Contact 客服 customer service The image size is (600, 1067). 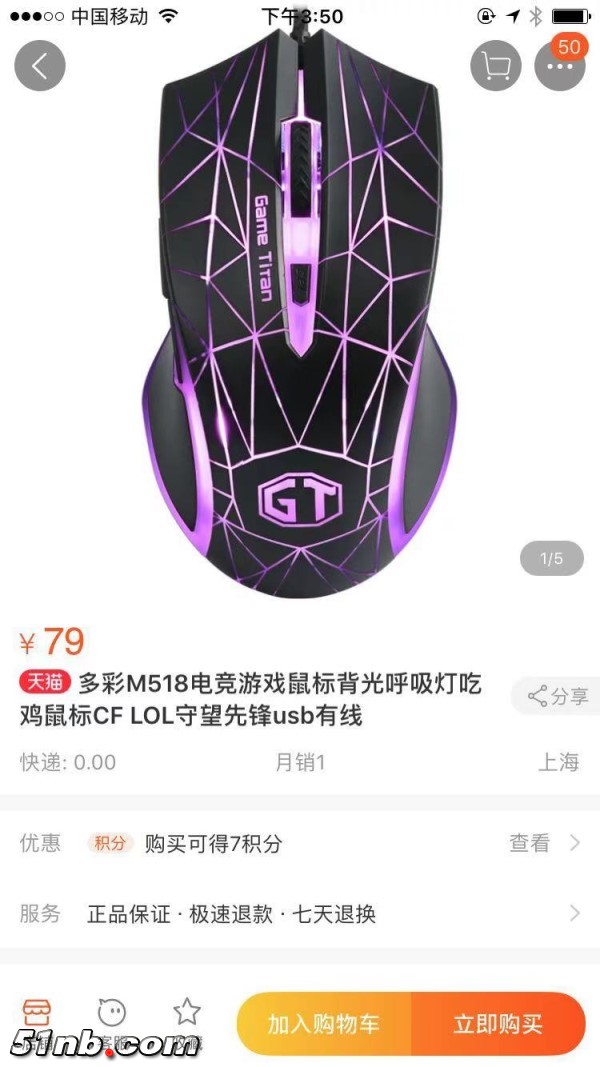coord(112,1018)
